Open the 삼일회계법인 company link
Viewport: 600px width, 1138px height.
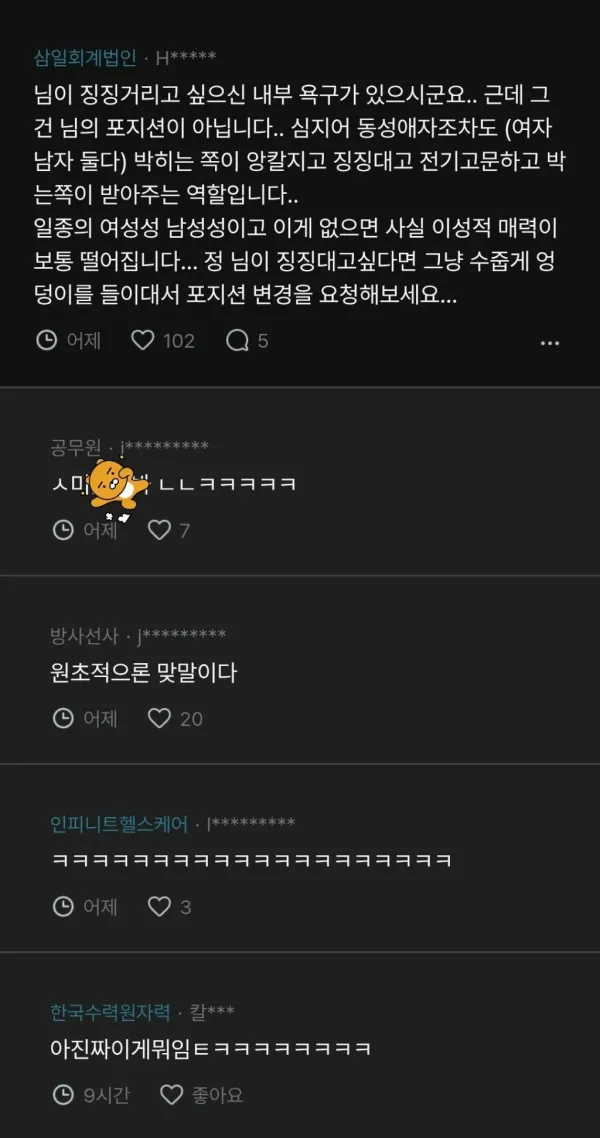85,58
